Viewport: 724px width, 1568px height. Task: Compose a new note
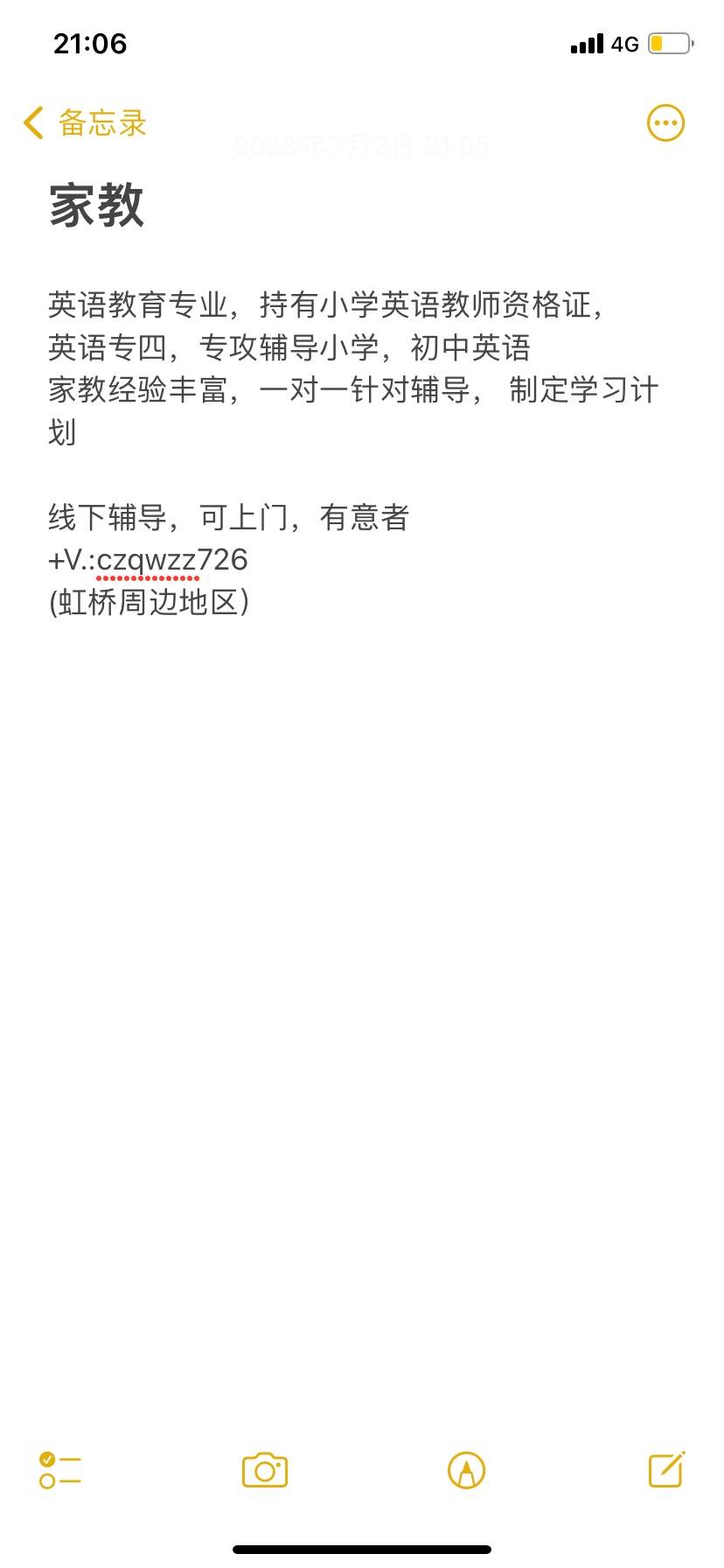(666, 1469)
